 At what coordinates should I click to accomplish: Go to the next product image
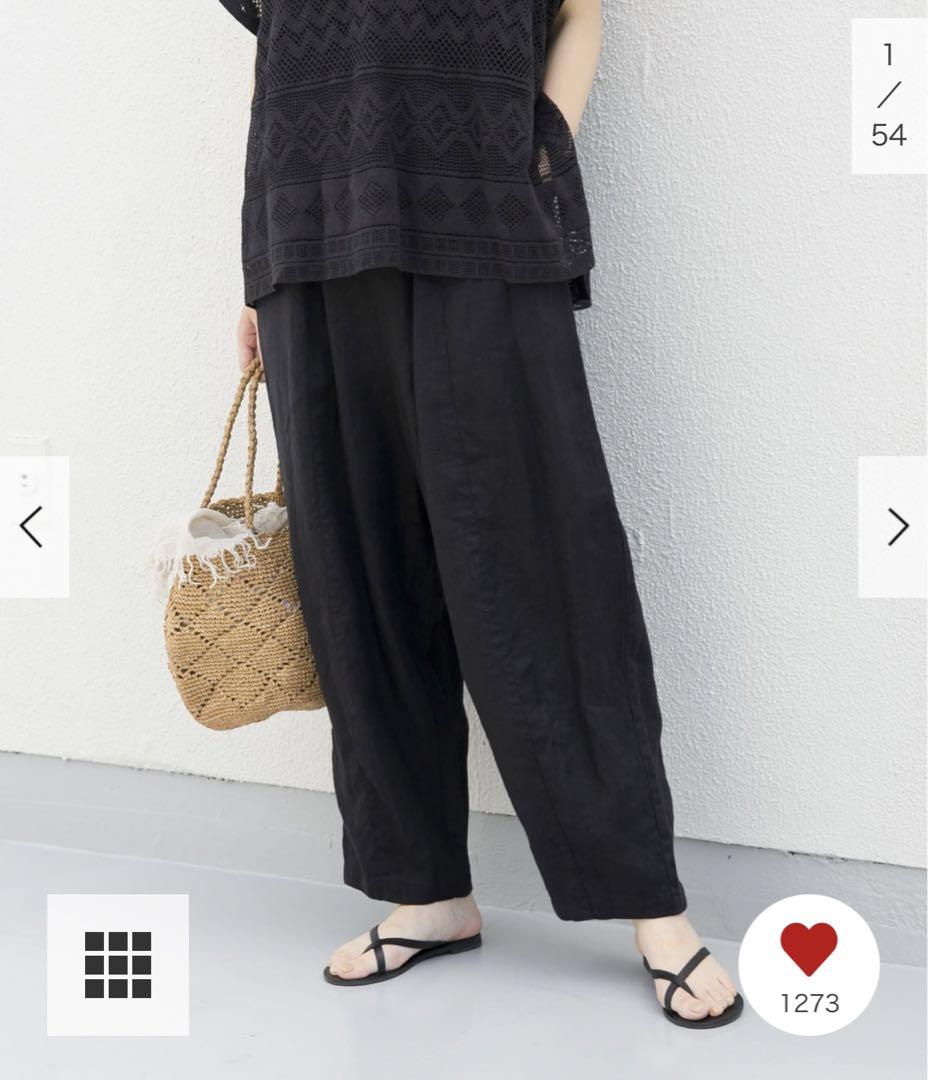point(895,527)
